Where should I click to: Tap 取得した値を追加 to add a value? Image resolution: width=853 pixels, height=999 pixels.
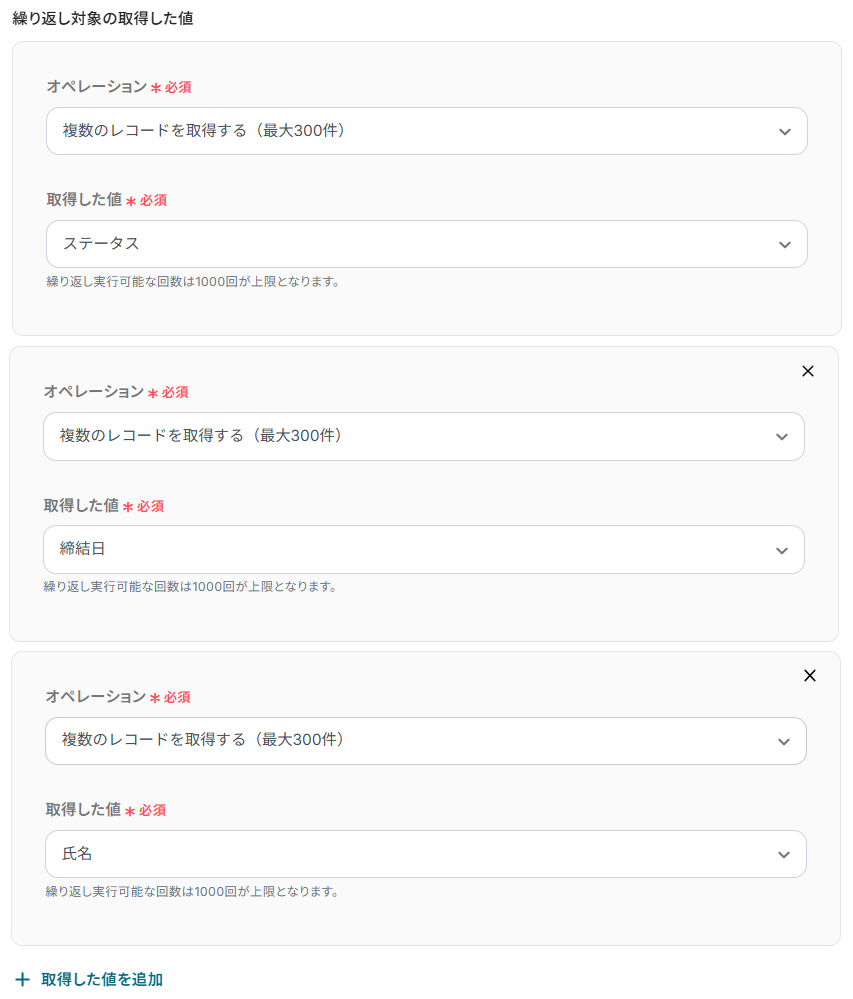click(x=90, y=980)
